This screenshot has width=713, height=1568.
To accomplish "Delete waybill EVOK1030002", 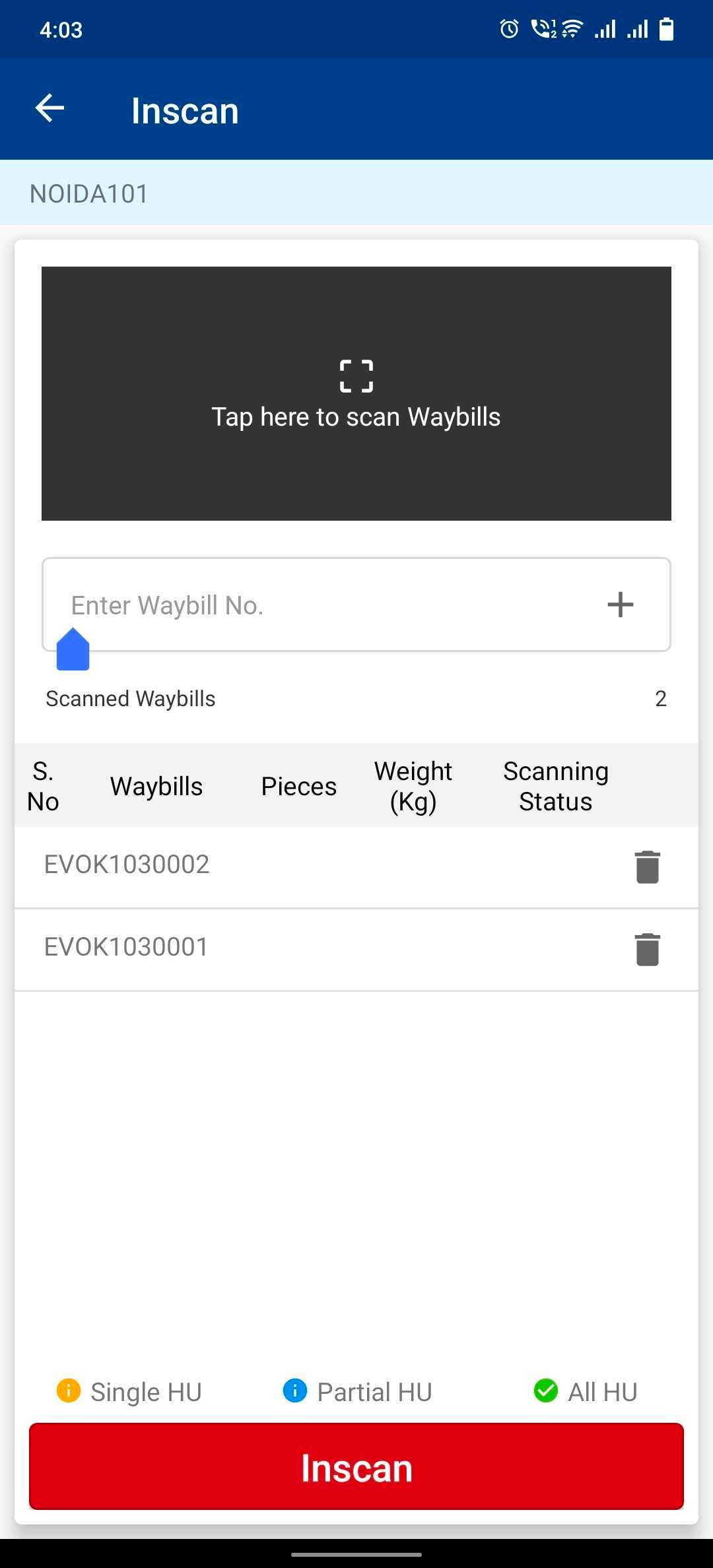I will coord(647,866).
